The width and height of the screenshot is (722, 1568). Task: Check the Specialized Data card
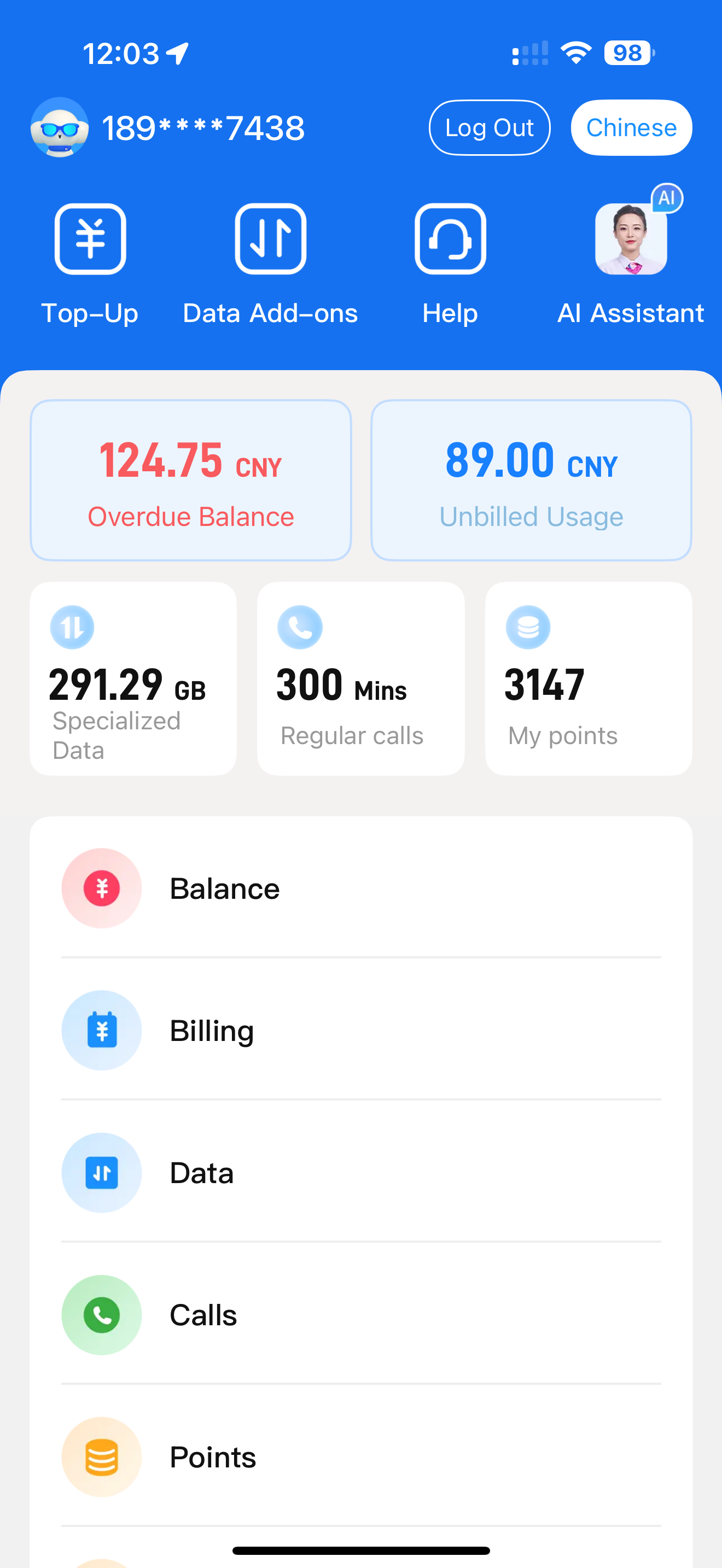tap(133, 678)
